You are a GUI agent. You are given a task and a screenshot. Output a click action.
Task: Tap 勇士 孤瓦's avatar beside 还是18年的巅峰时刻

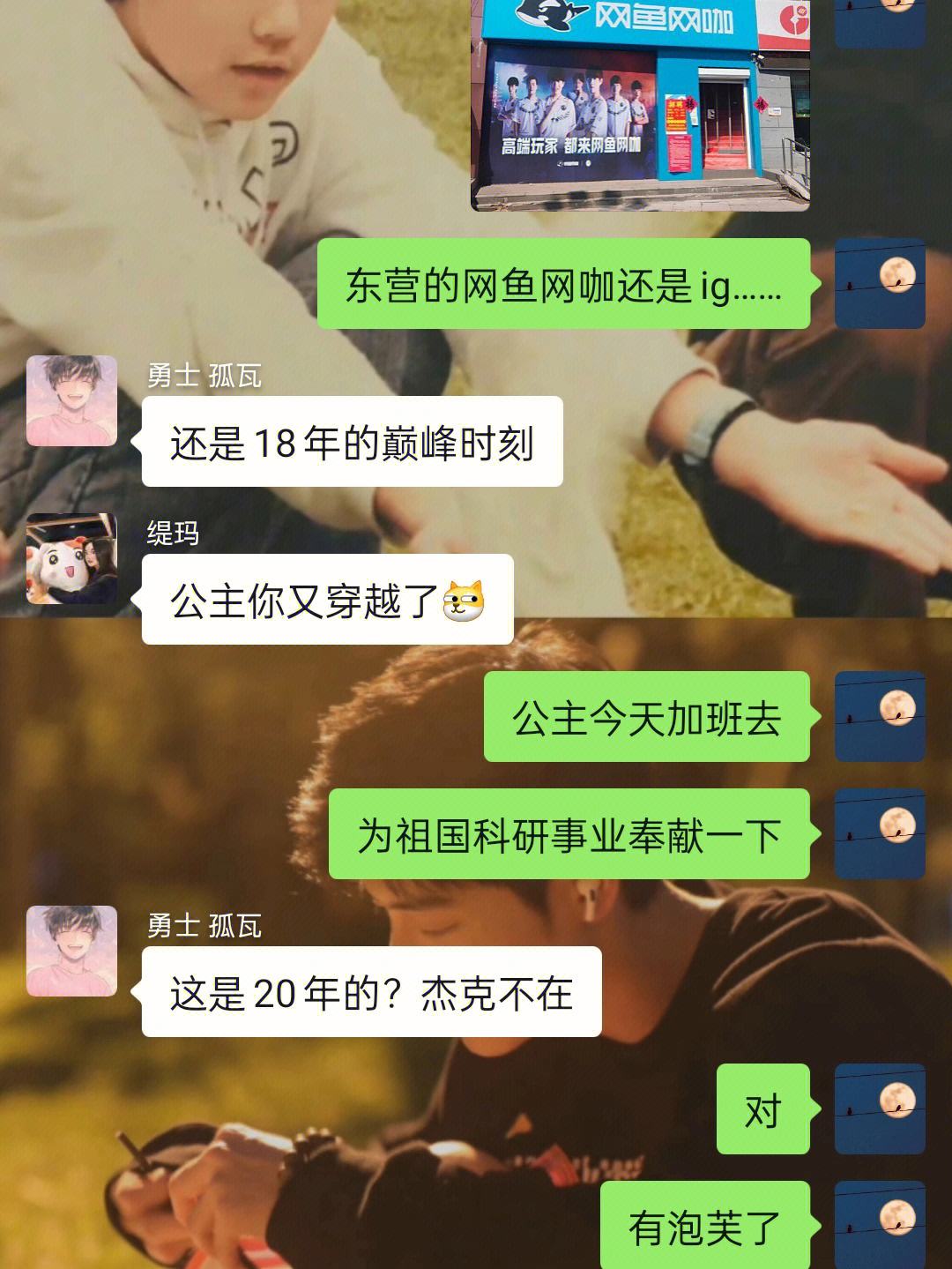(x=71, y=401)
